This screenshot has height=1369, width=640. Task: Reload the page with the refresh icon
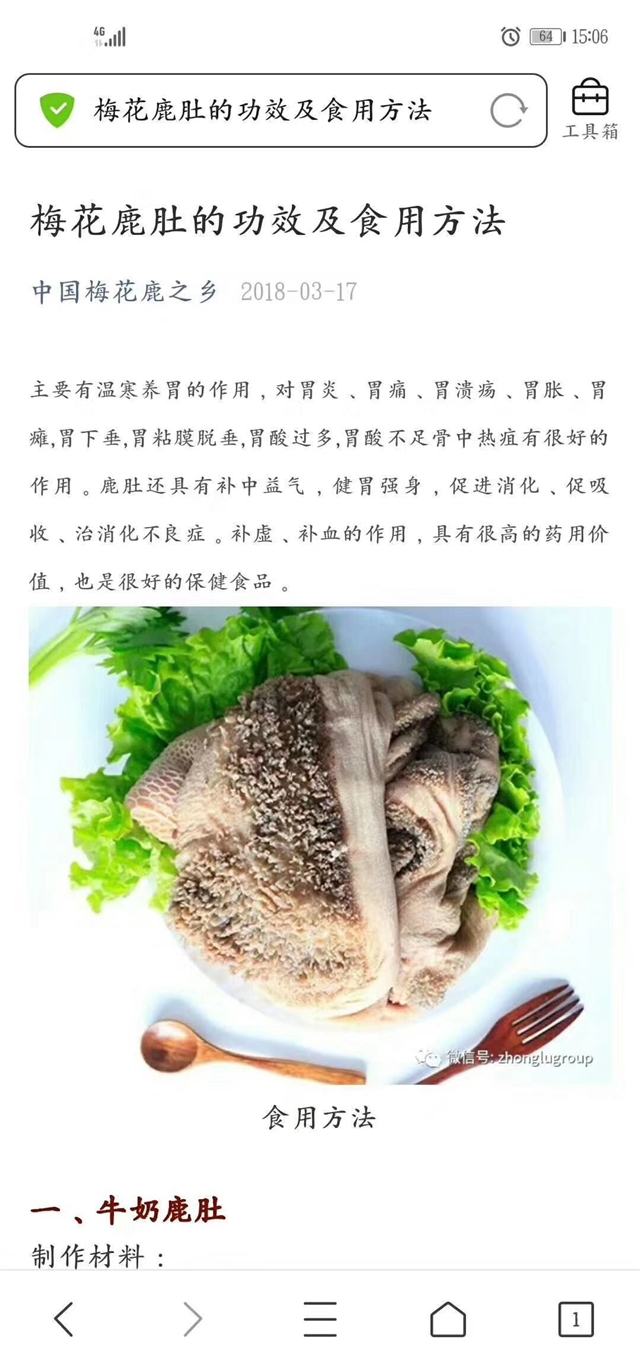click(x=508, y=111)
